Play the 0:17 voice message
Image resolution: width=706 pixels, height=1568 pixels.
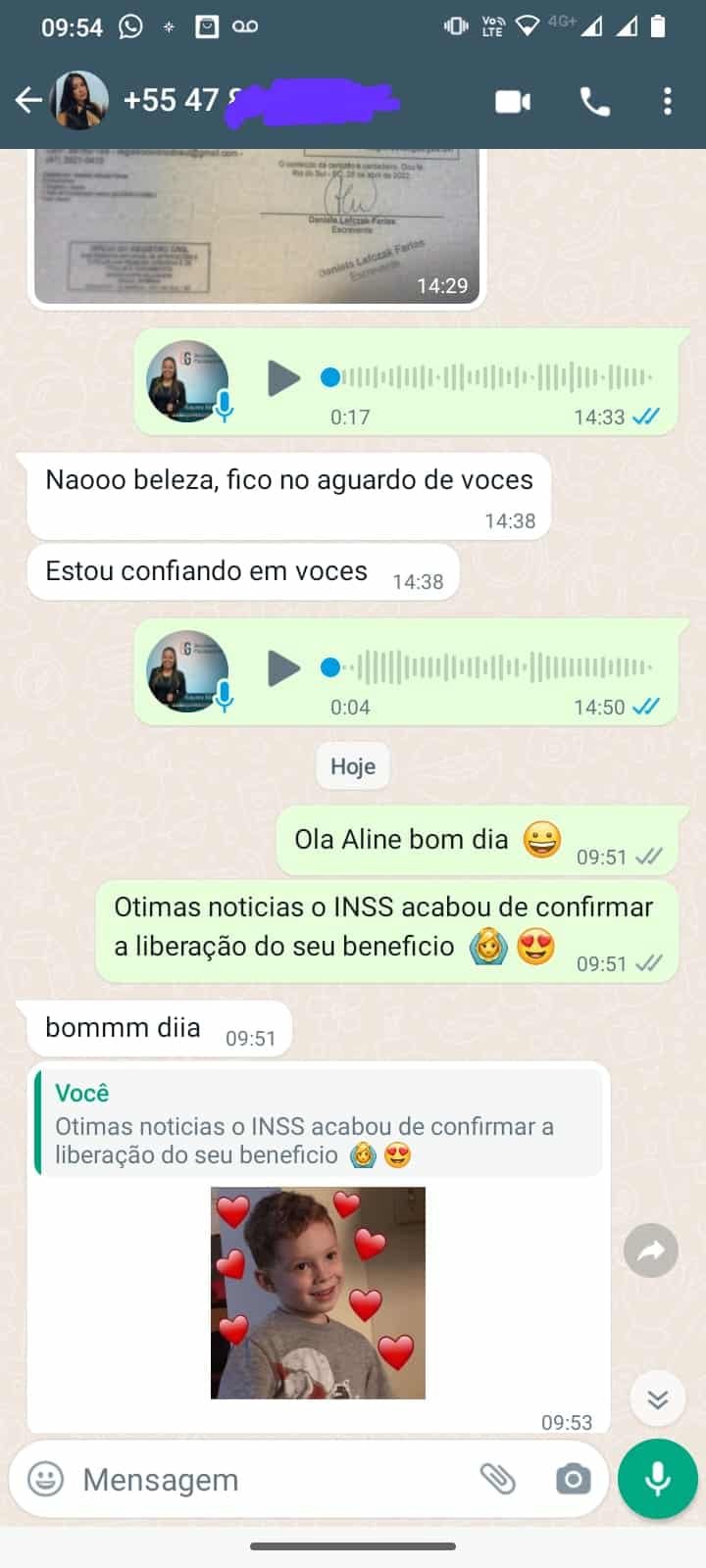pos(283,377)
